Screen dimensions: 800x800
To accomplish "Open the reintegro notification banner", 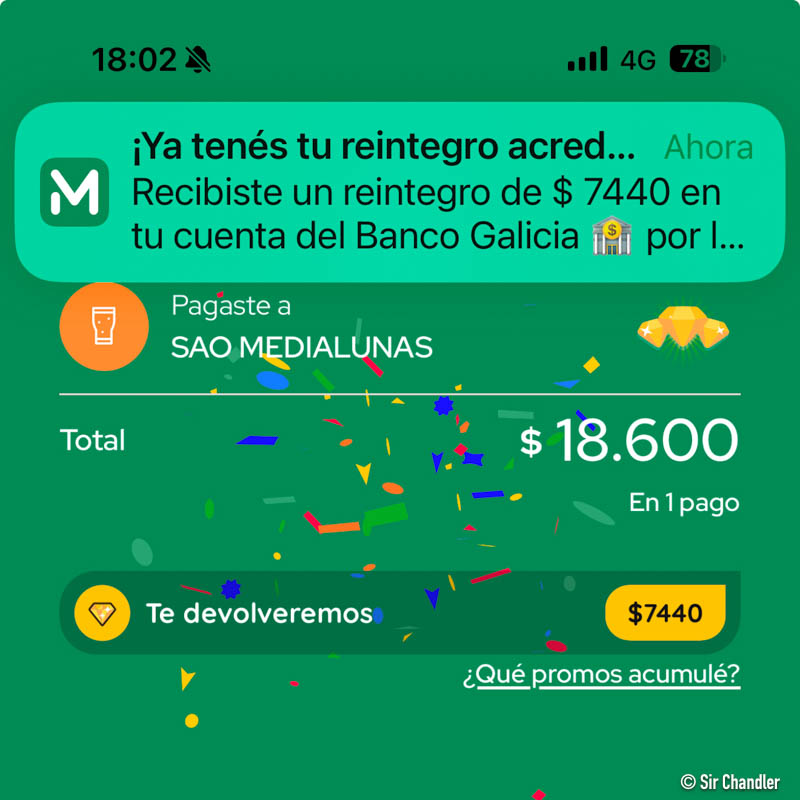I will pyautogui.click(x=400, y=192).
